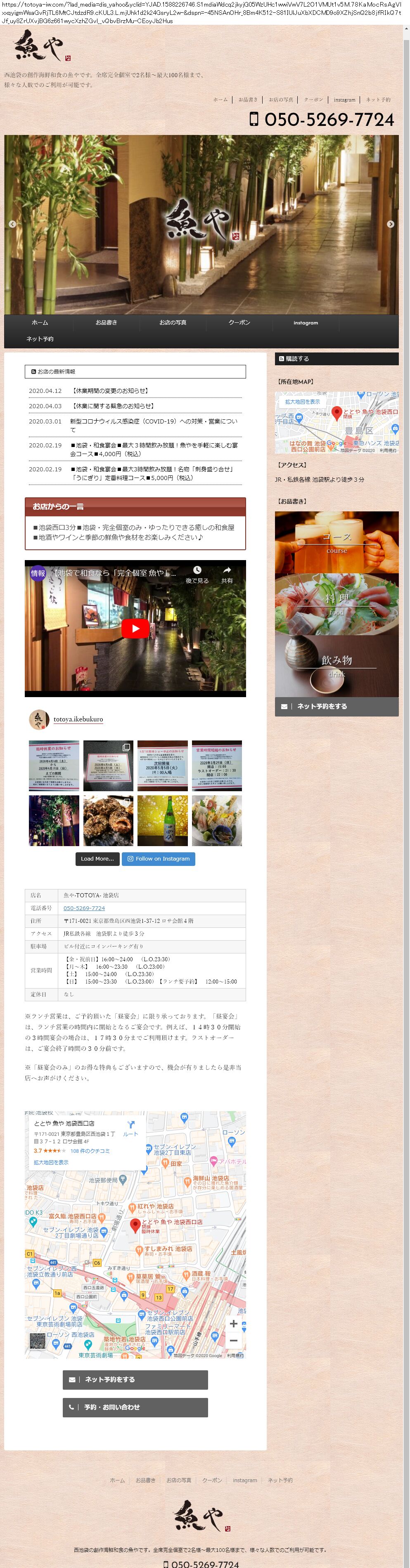Viewport: 410px width, 1568px height.
Task: Tap Load More under Instagram photos
Action: (x=96, y=859)
